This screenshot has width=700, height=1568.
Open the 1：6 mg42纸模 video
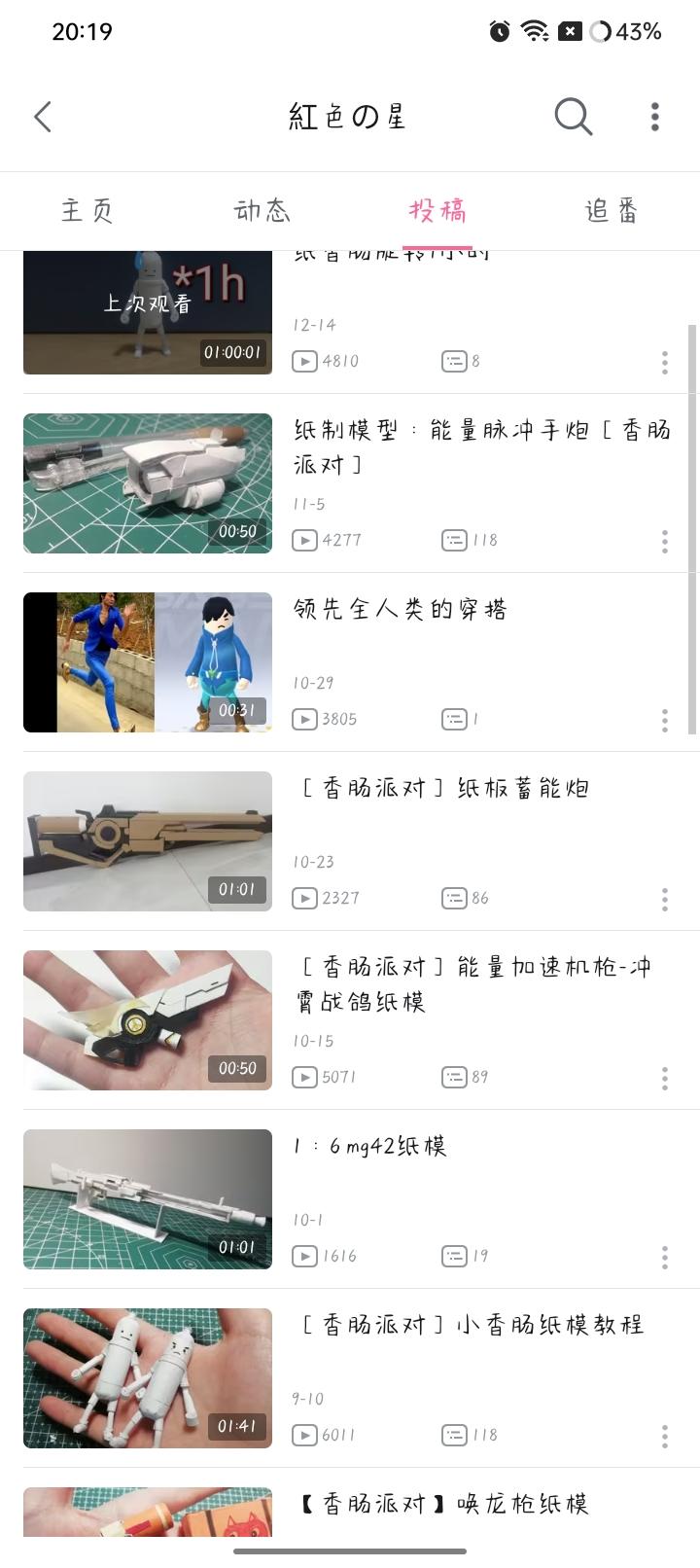tap(148, 1199)
